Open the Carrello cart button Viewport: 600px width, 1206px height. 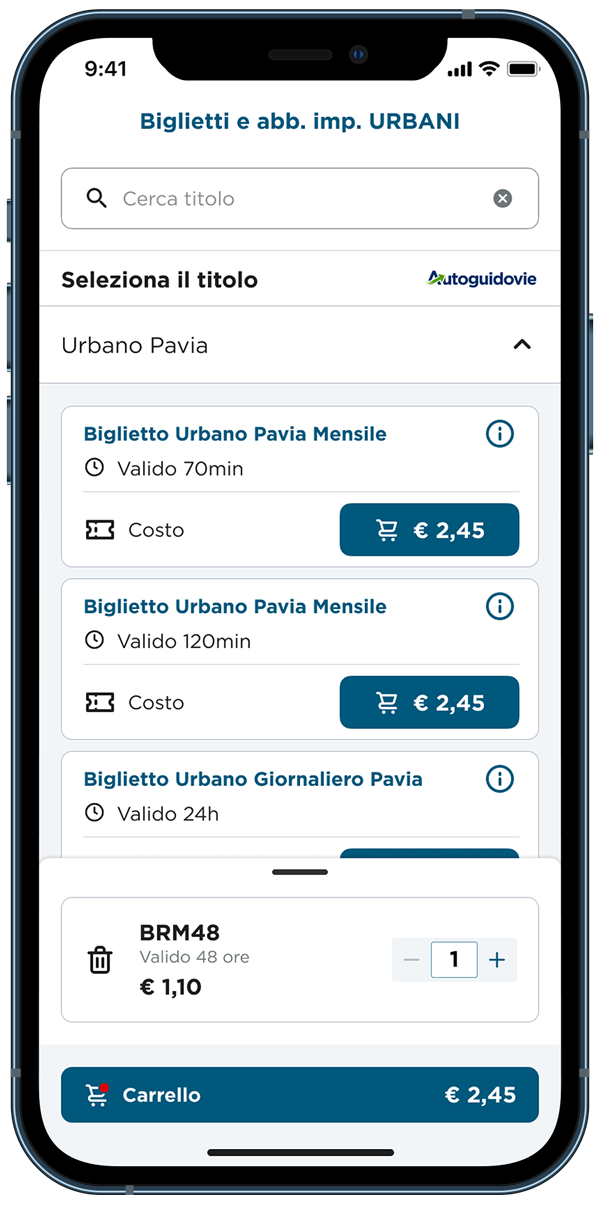[300, 1095]
